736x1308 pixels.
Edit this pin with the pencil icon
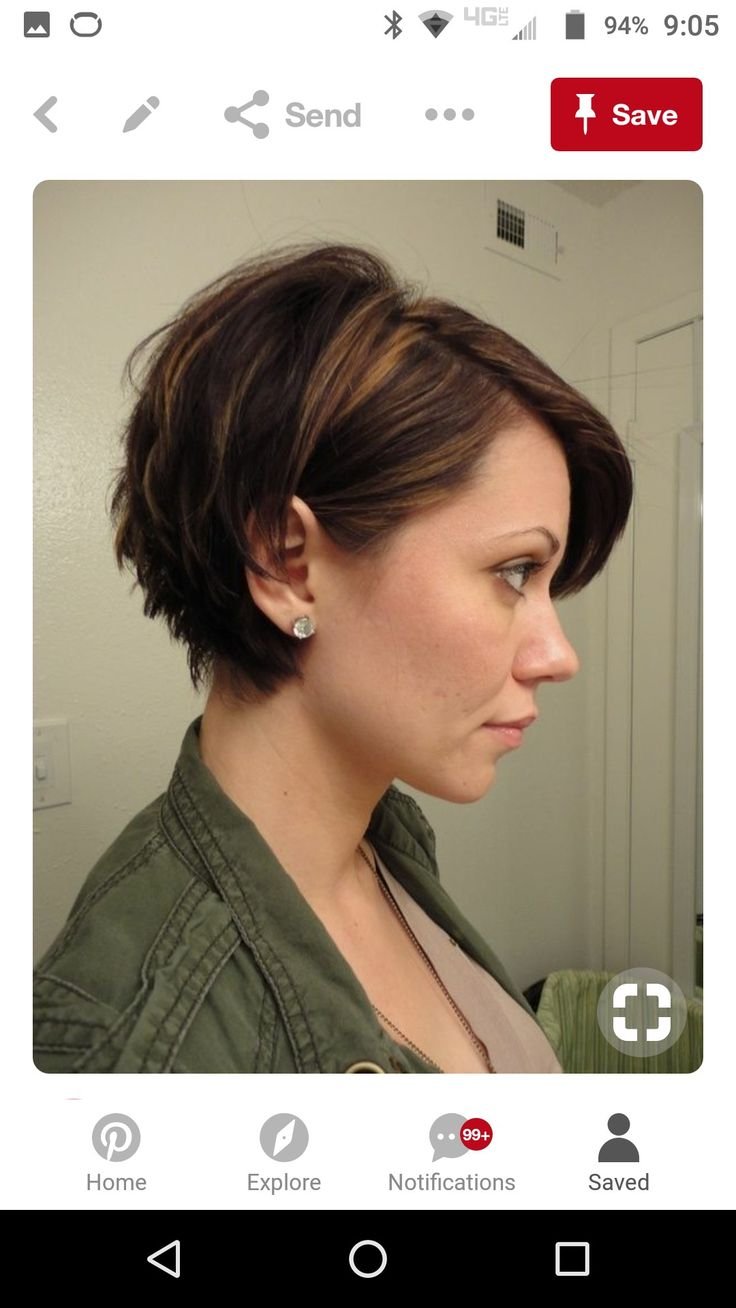pyautogui.click(x=141, y=115)
